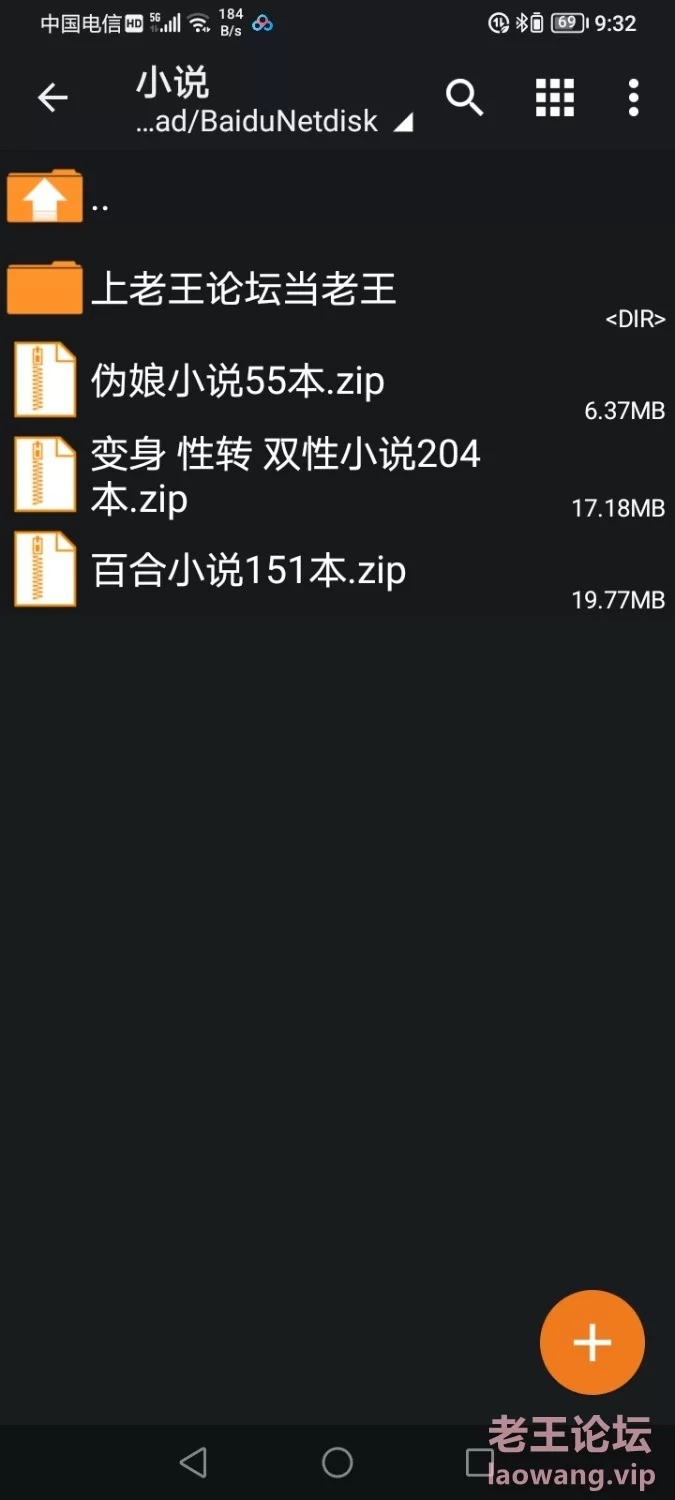Tap the orange plus floating button
The image size is (675, 1500).
point(592,1343)
